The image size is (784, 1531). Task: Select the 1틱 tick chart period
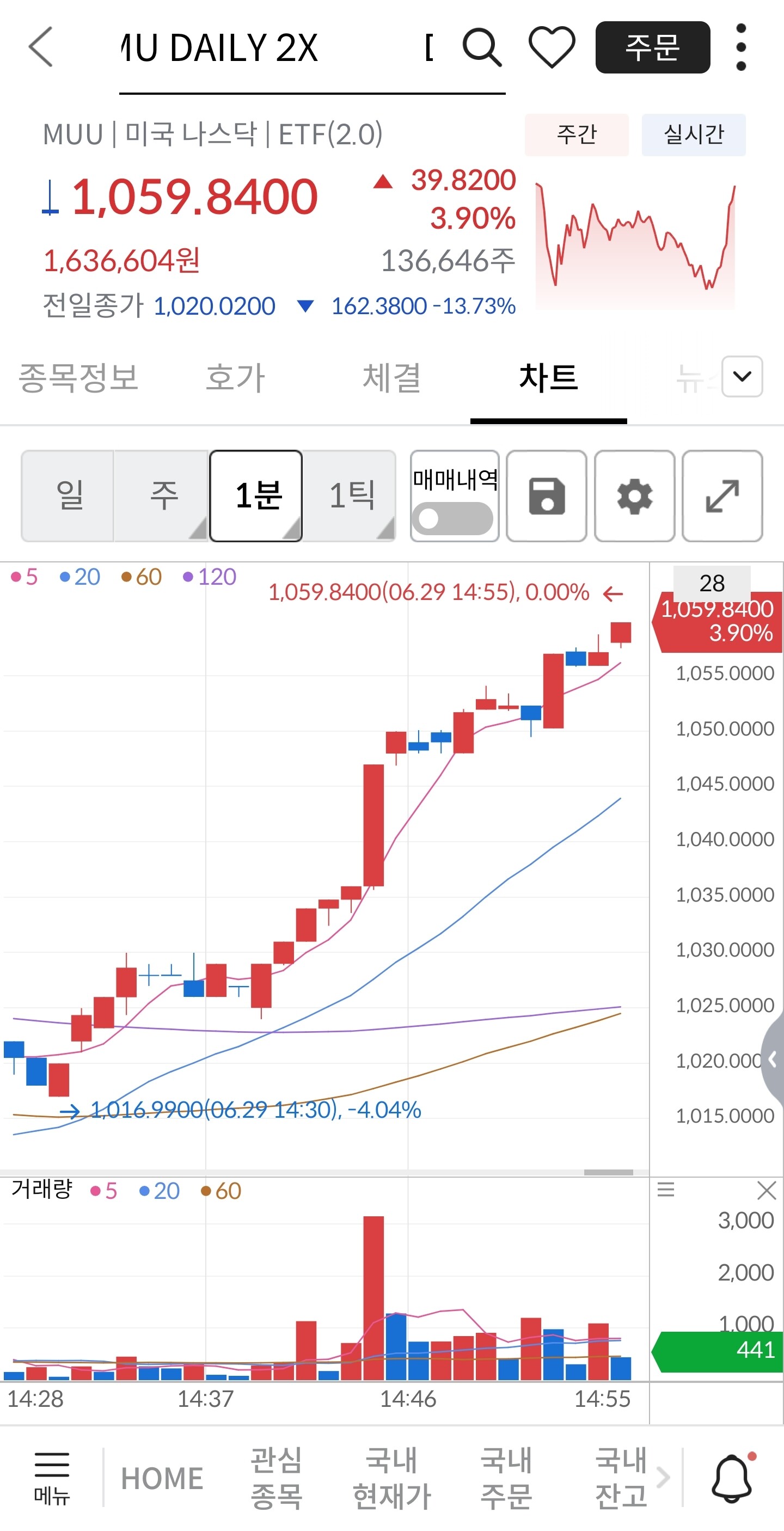coord(350,495)
